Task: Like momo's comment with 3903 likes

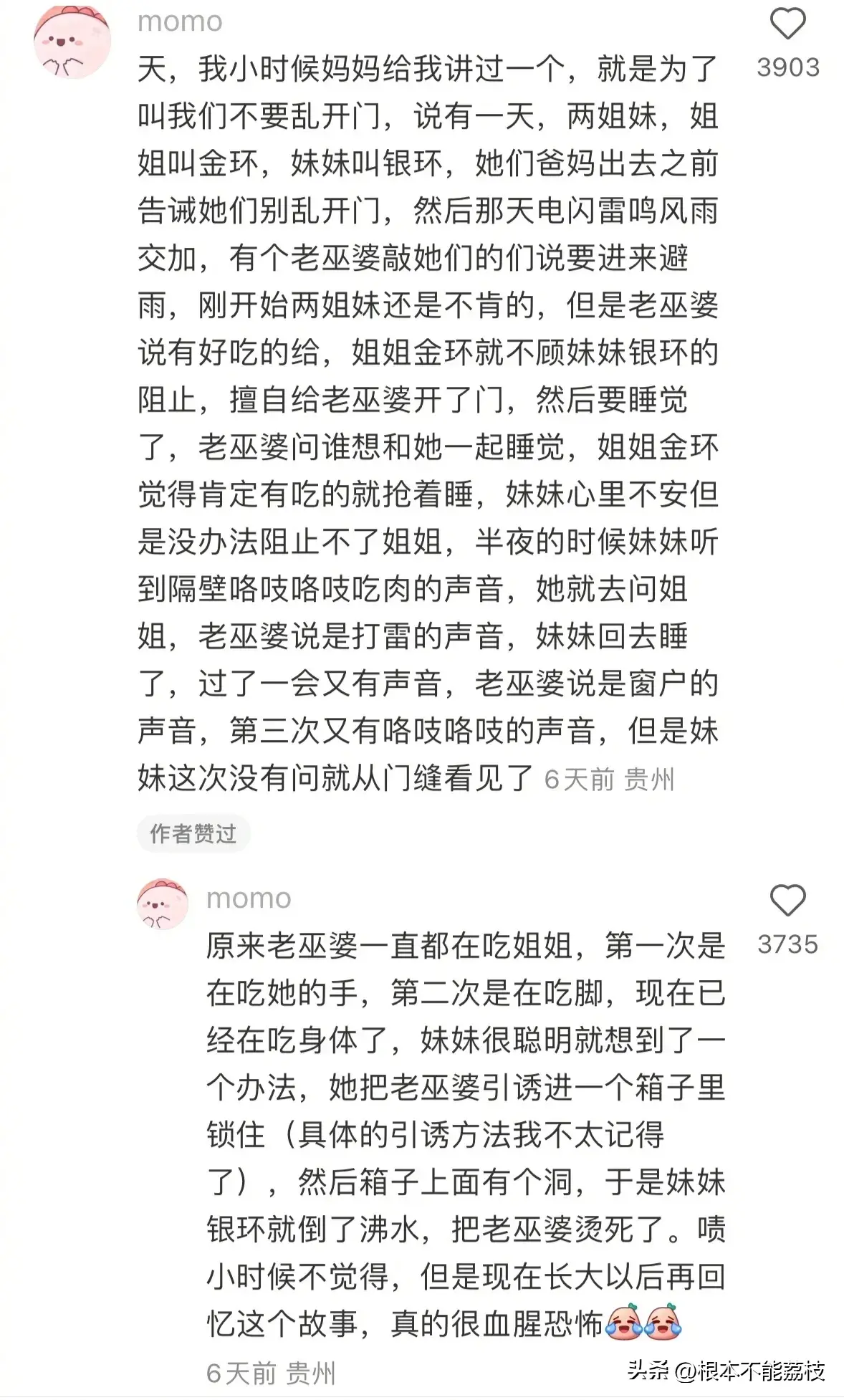Action: point(787,24)
